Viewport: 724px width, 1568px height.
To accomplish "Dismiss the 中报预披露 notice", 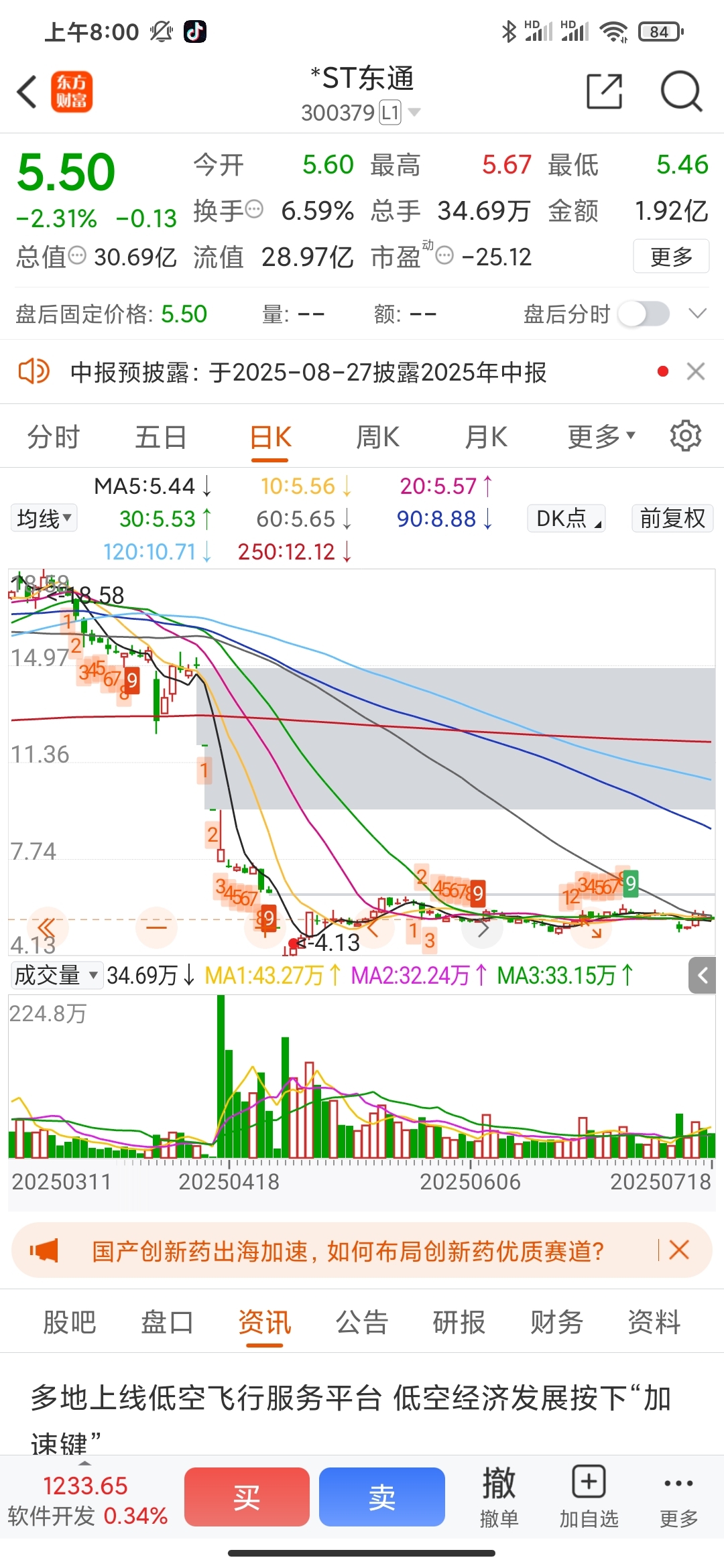I will (x=696, y=371).
